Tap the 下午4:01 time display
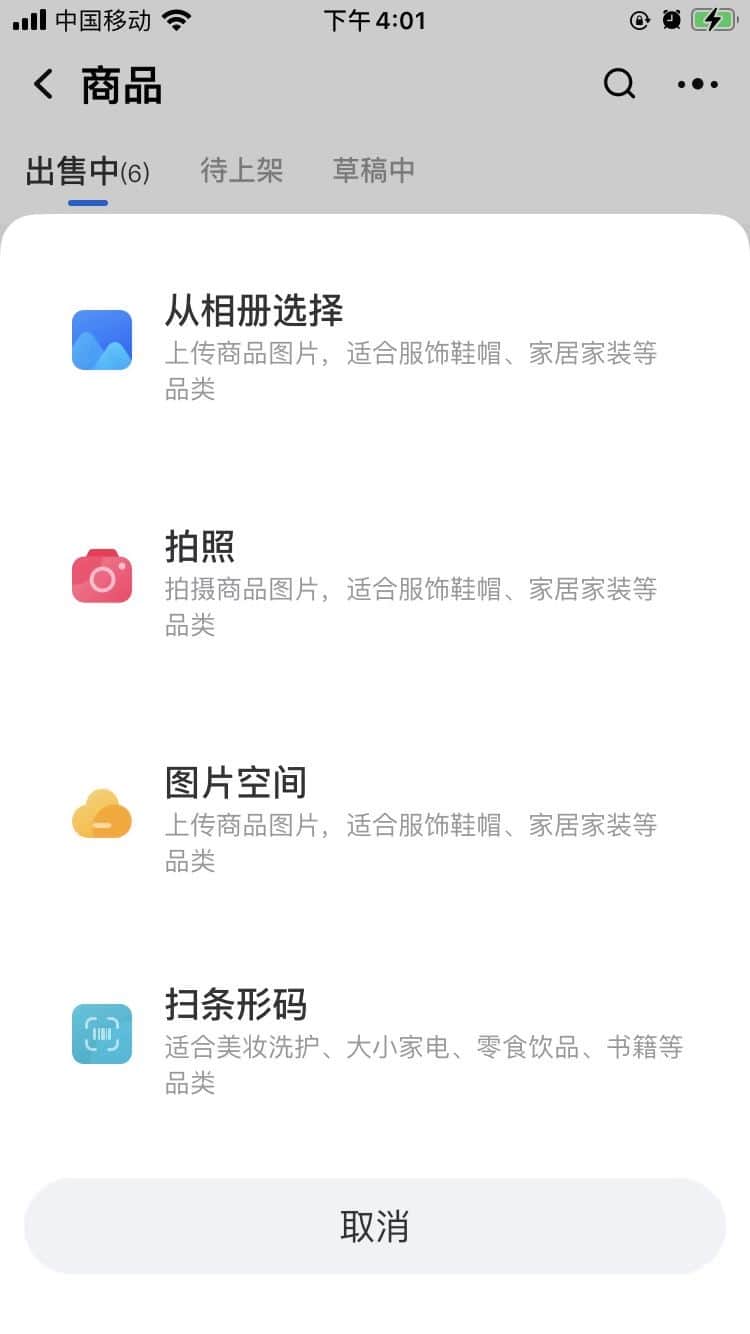Image resolution: width=750 pixels, height=1334 pixels. click(375, 20)
